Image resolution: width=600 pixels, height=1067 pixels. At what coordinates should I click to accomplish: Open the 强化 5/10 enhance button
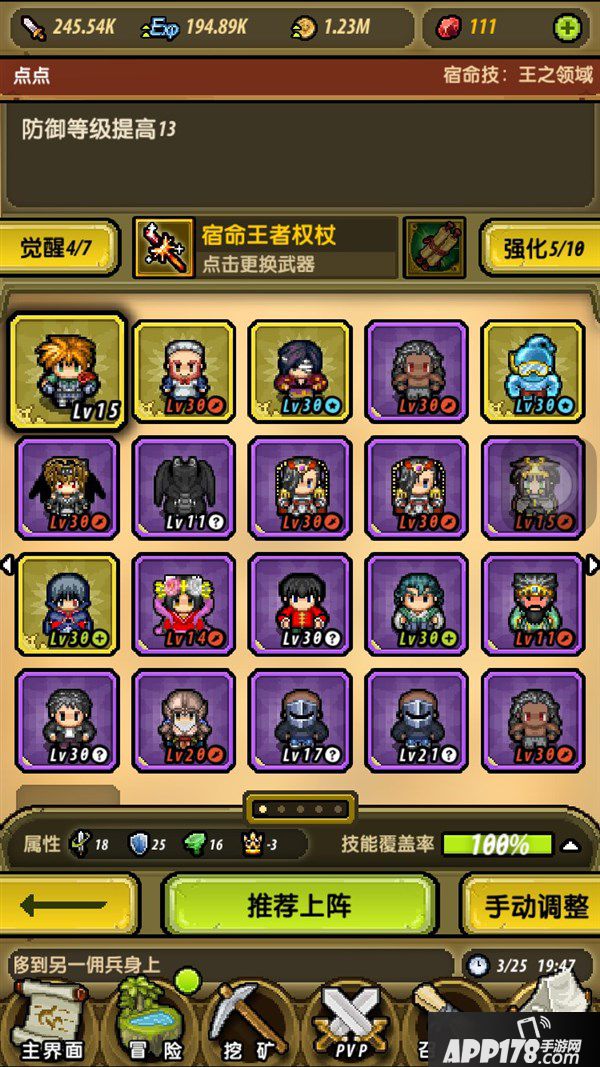point(542,248)
